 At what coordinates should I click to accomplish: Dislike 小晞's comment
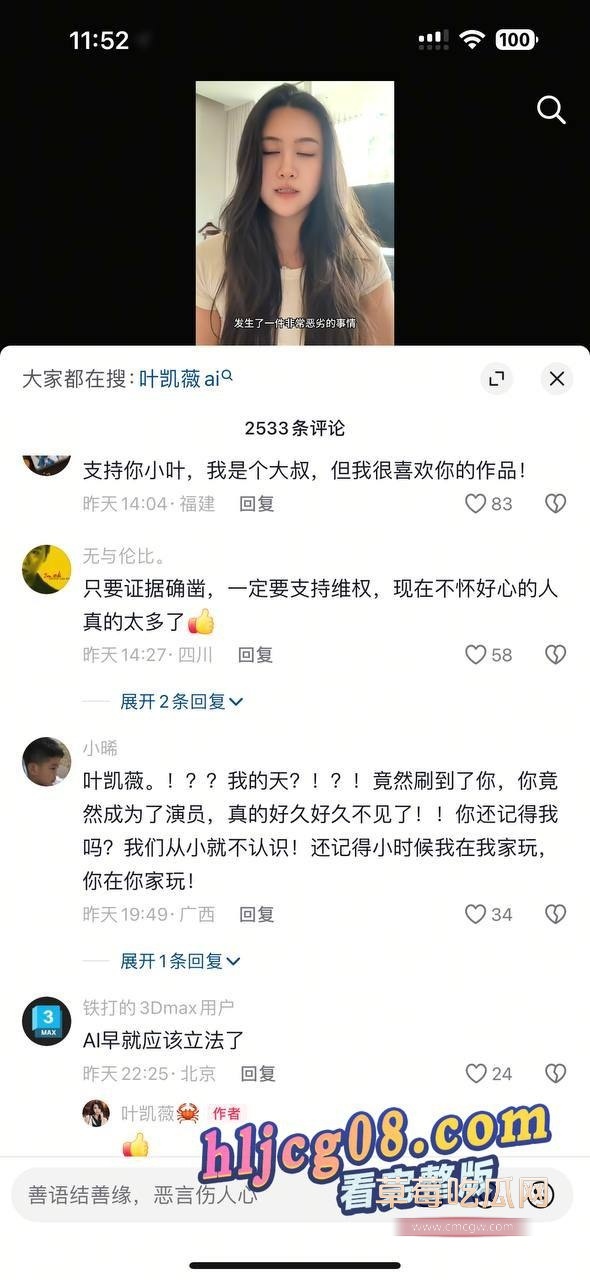point(556,914)
